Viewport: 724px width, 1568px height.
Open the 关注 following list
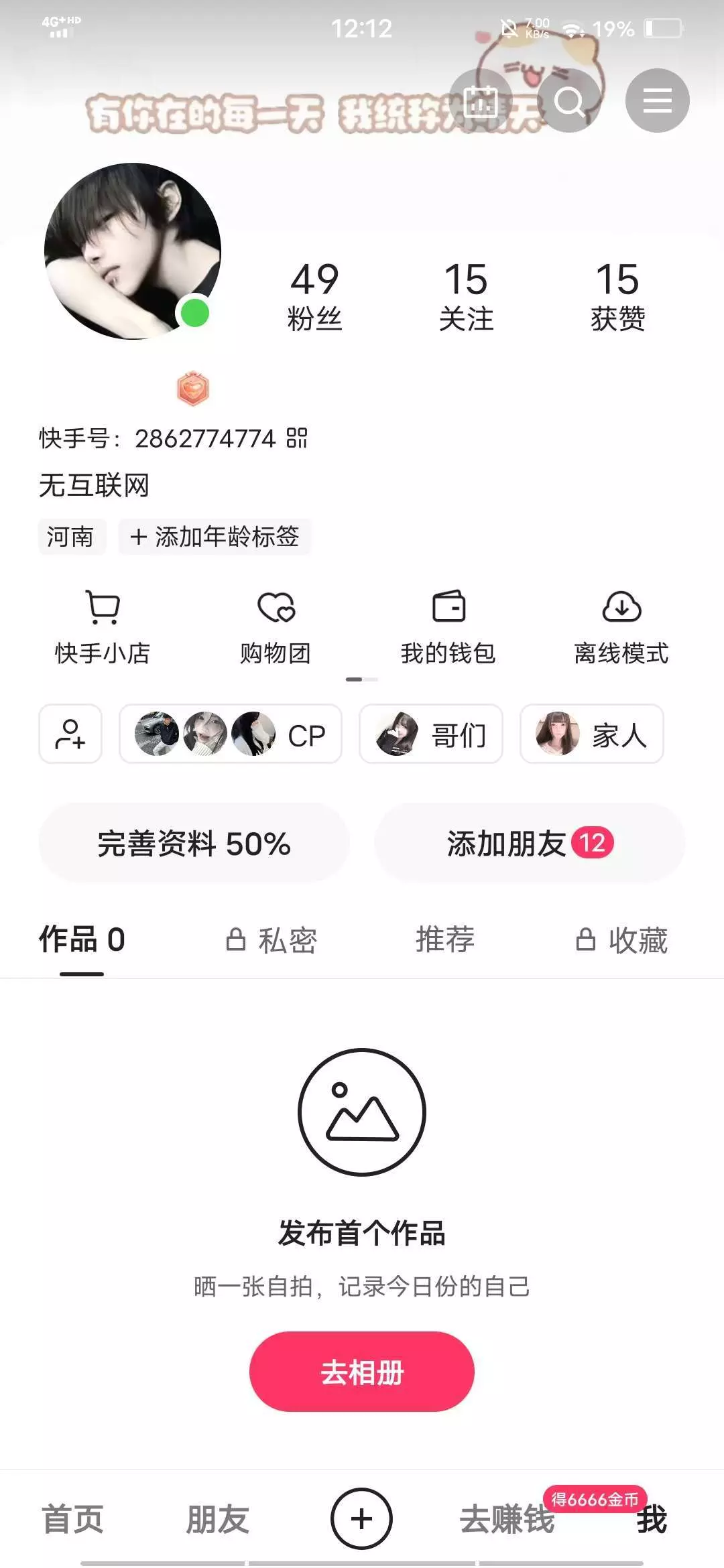pos(466,296)
